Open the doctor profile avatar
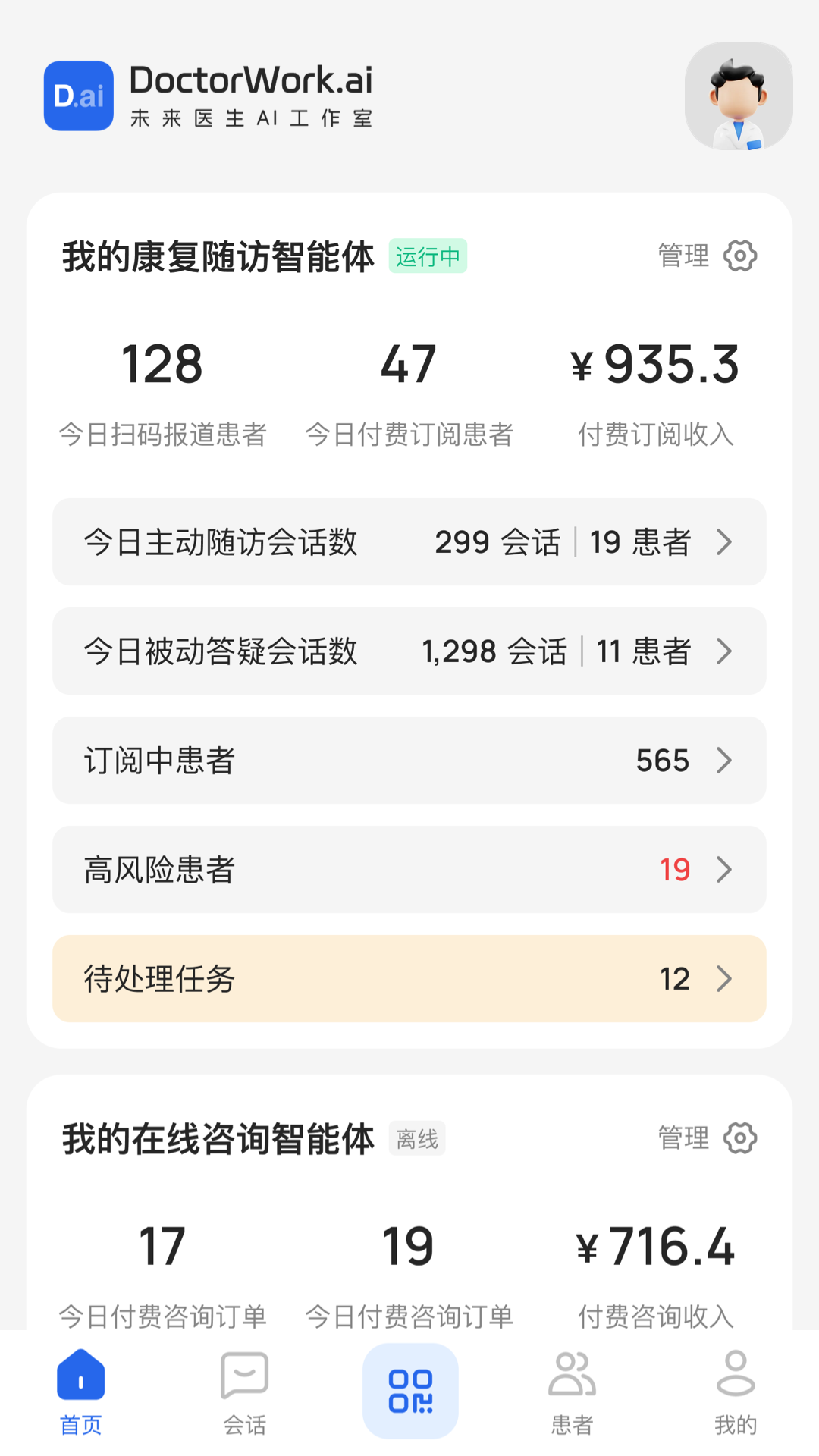The image size is (819, 1456). pos(738,96)
